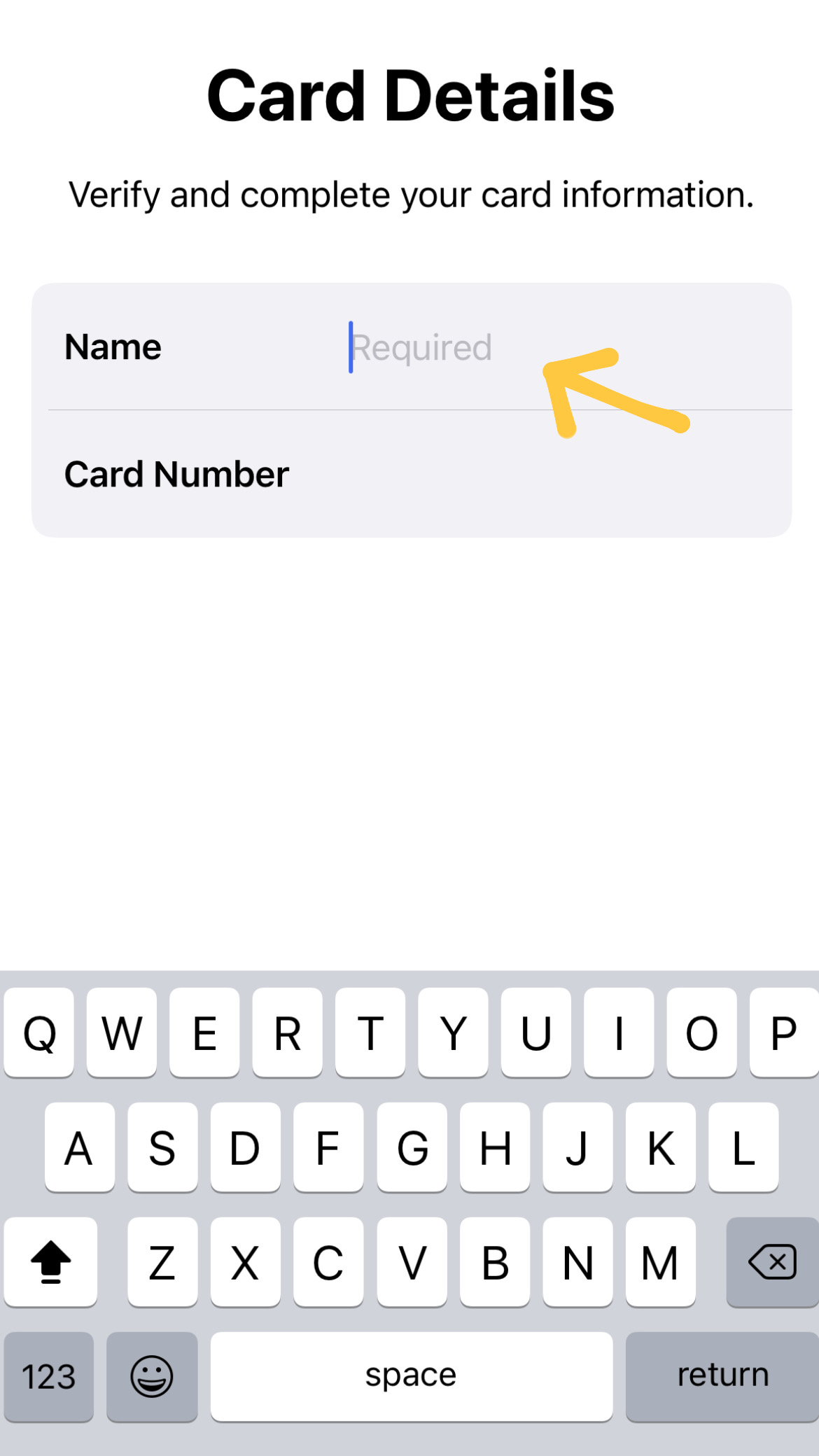The width and height of the screenshot is (819, 1456).
Task: Select the Card Number field
Action: pyautogui.click(x=412, y=474)
